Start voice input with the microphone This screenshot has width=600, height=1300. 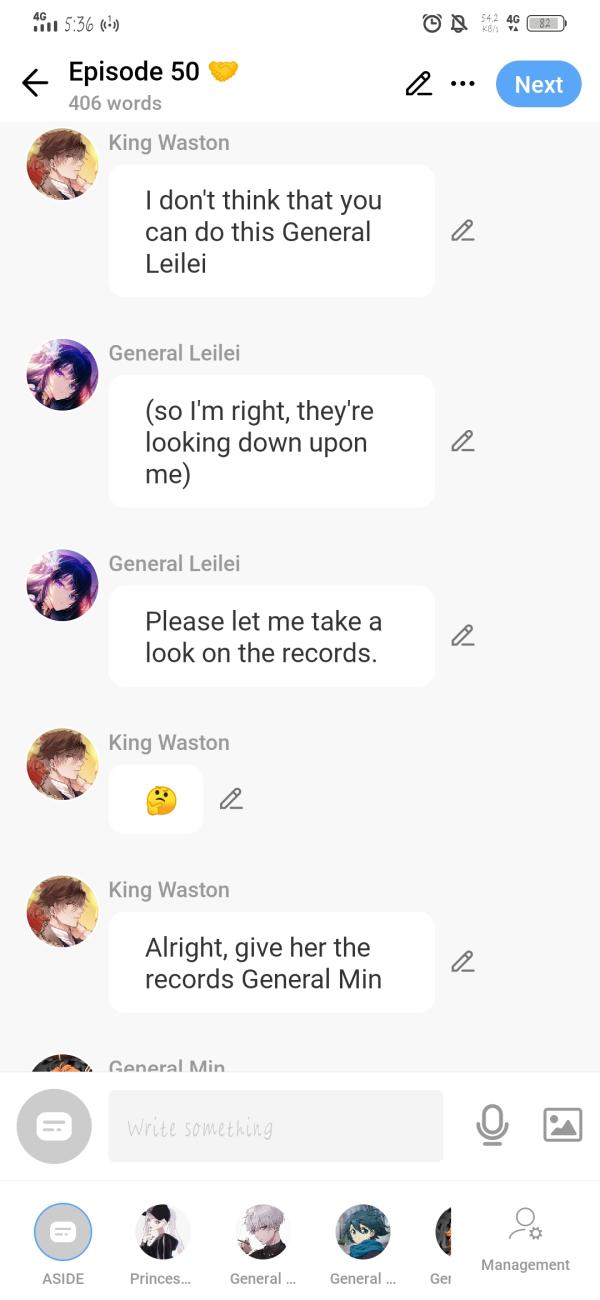[492, 1126]
